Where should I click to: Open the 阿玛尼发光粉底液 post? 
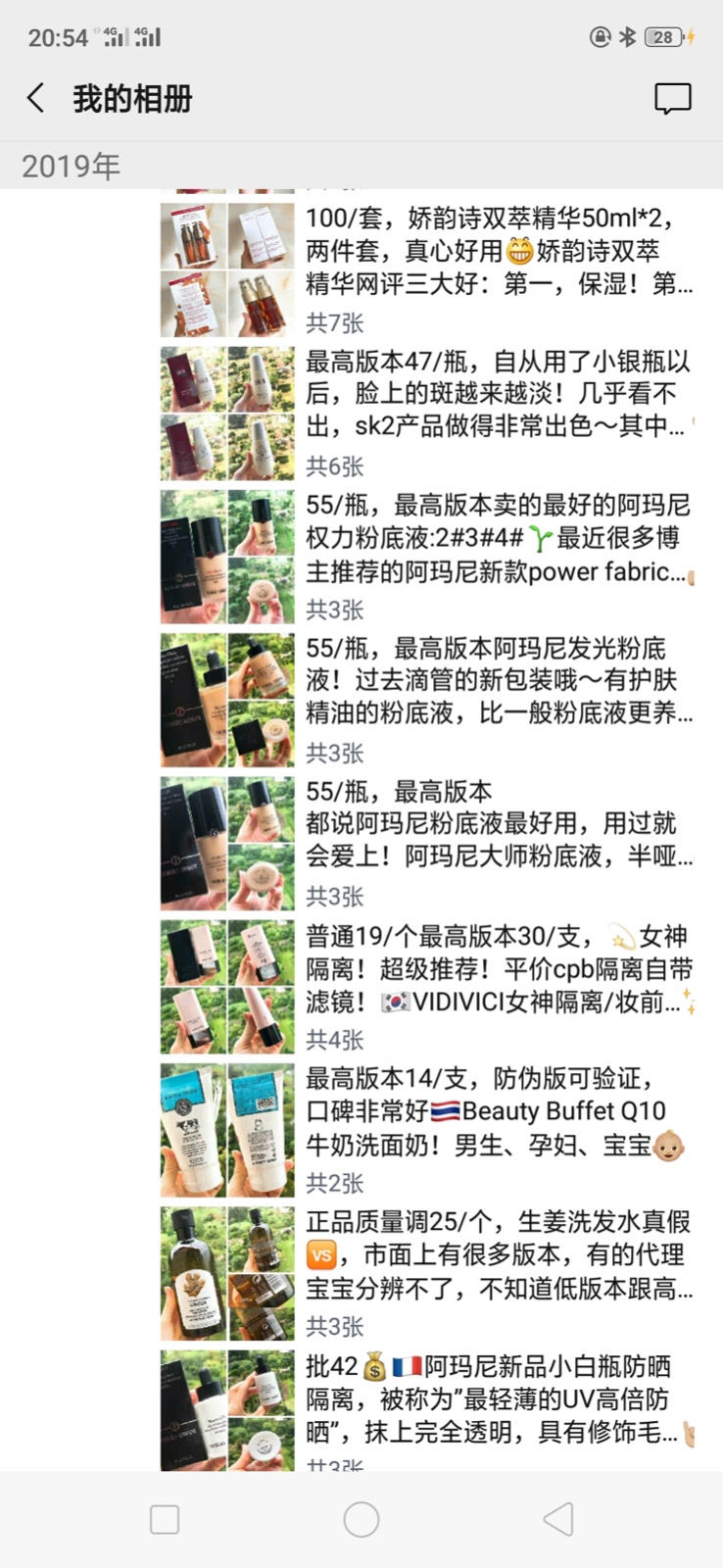[x=498, y=681]
